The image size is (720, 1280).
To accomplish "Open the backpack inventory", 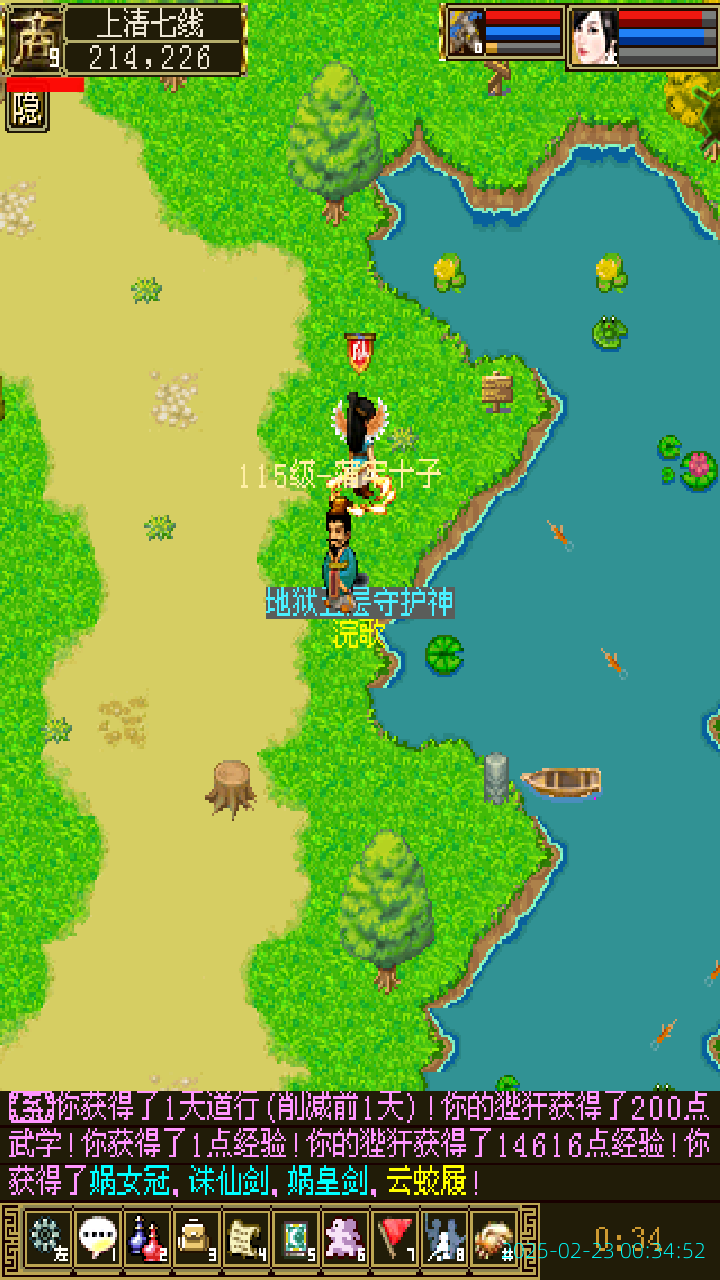I will click(197, 1238).
